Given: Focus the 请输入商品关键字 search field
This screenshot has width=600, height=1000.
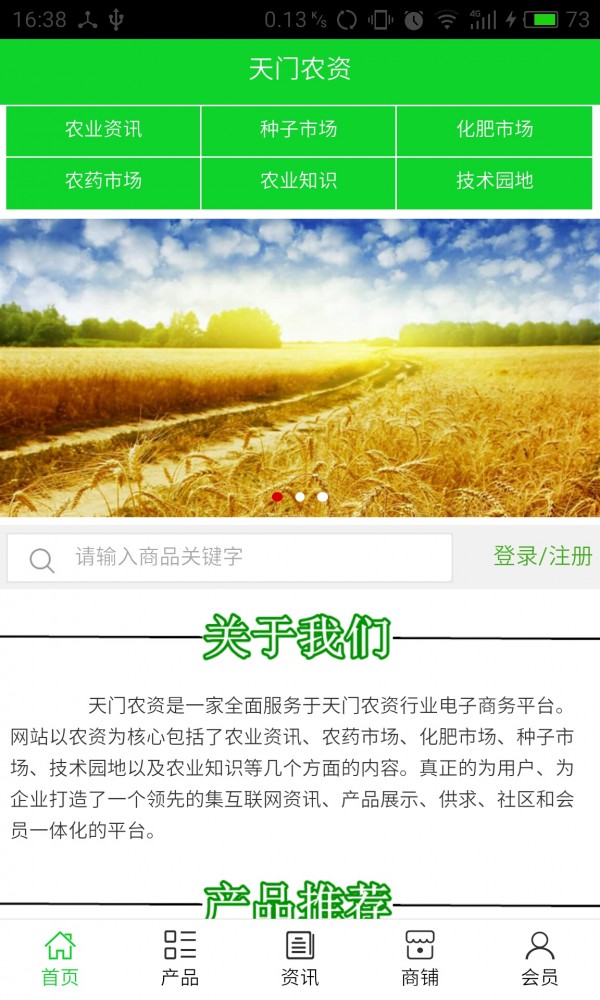Looking at the screenshot, I should (255, 557).
